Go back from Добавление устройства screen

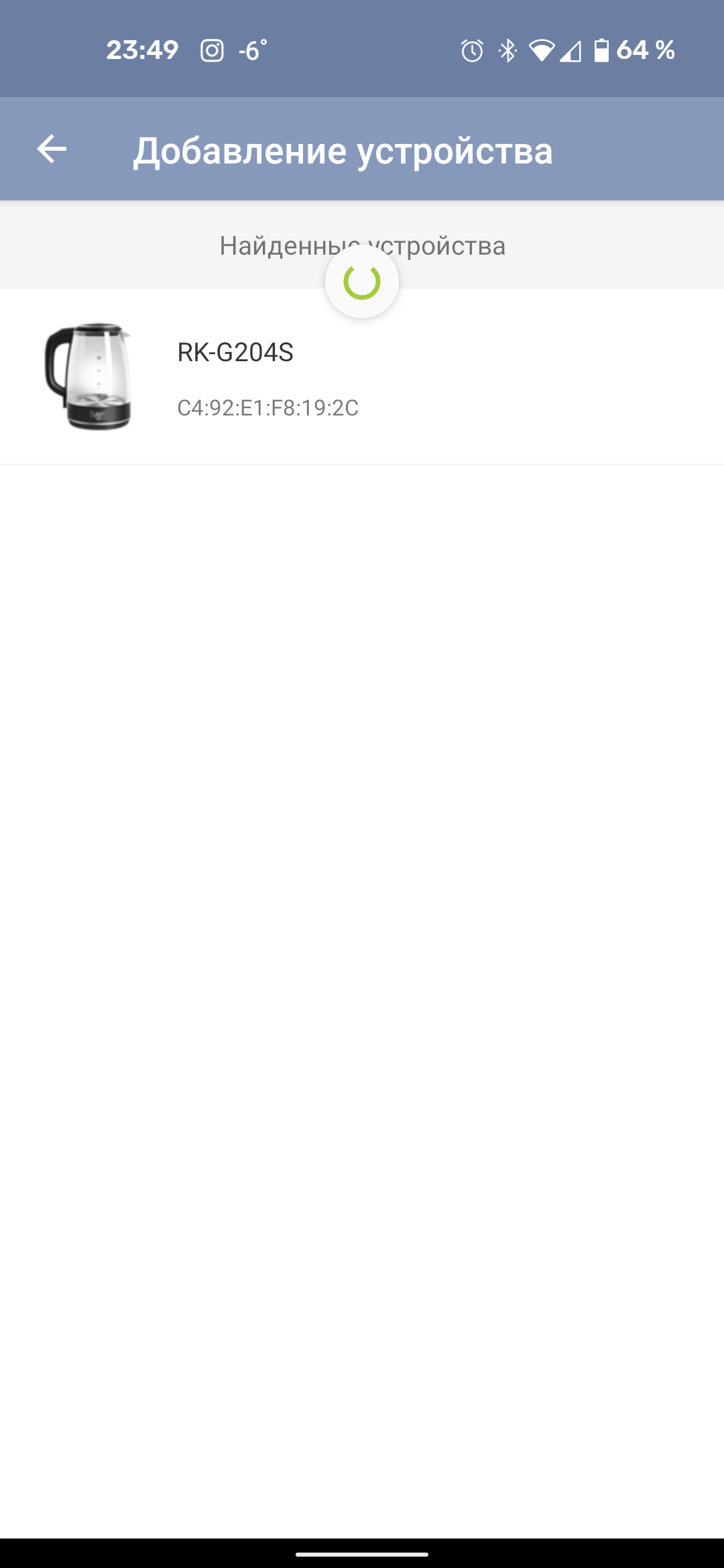click(x=52, y=149)
